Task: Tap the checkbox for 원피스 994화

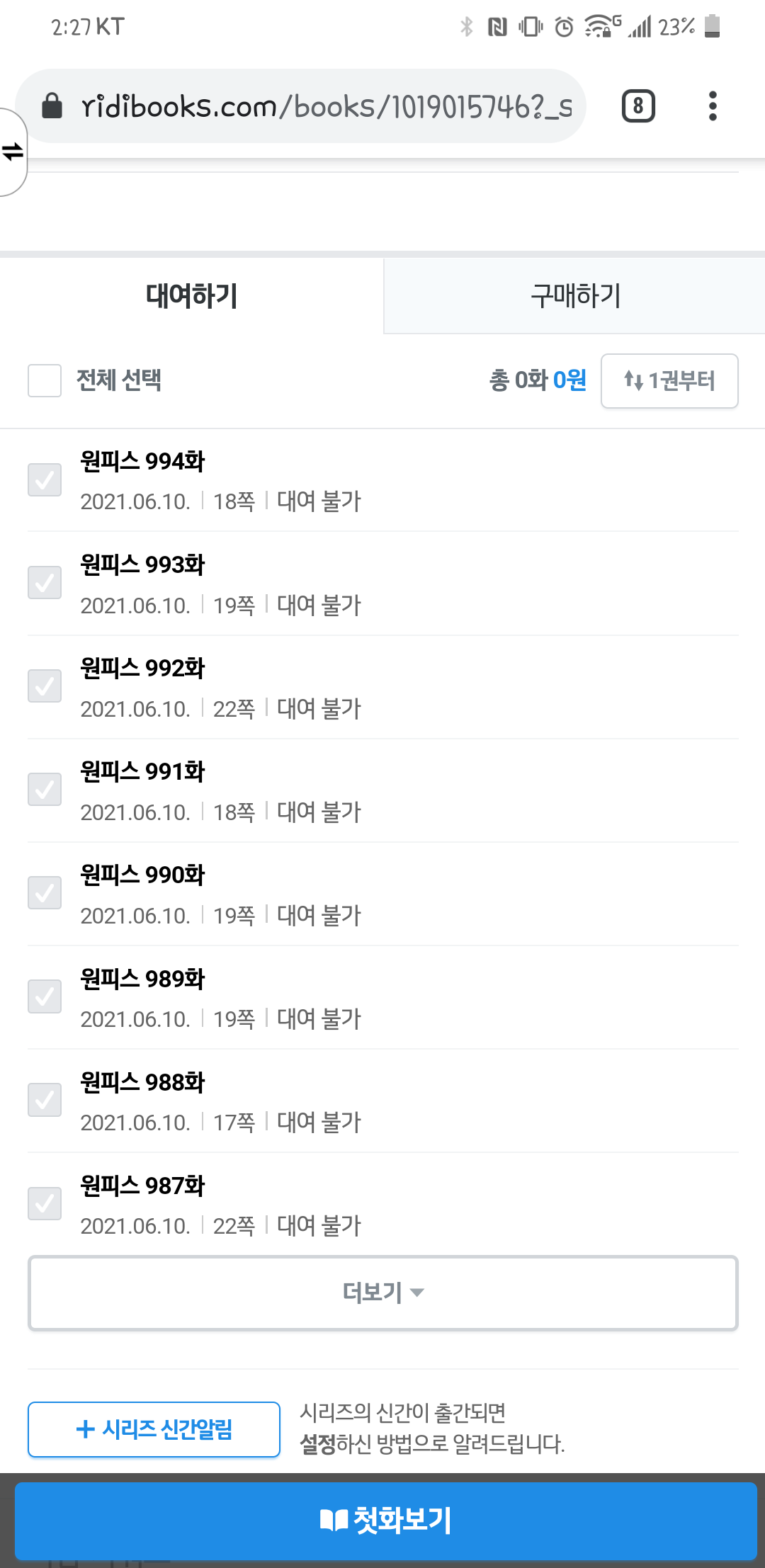Action: tap(45, 480)
